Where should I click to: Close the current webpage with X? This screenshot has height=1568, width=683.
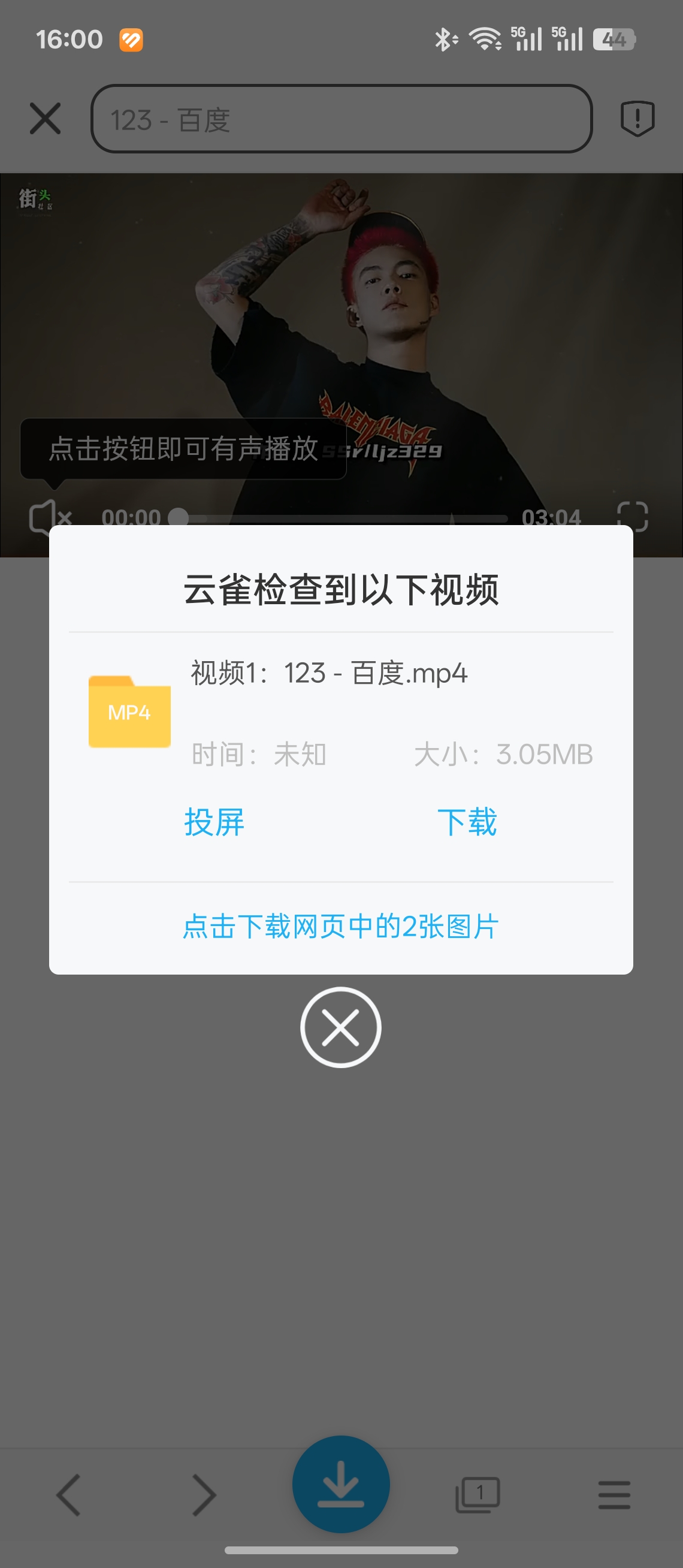pyautogui.click(x=46, y=118)
